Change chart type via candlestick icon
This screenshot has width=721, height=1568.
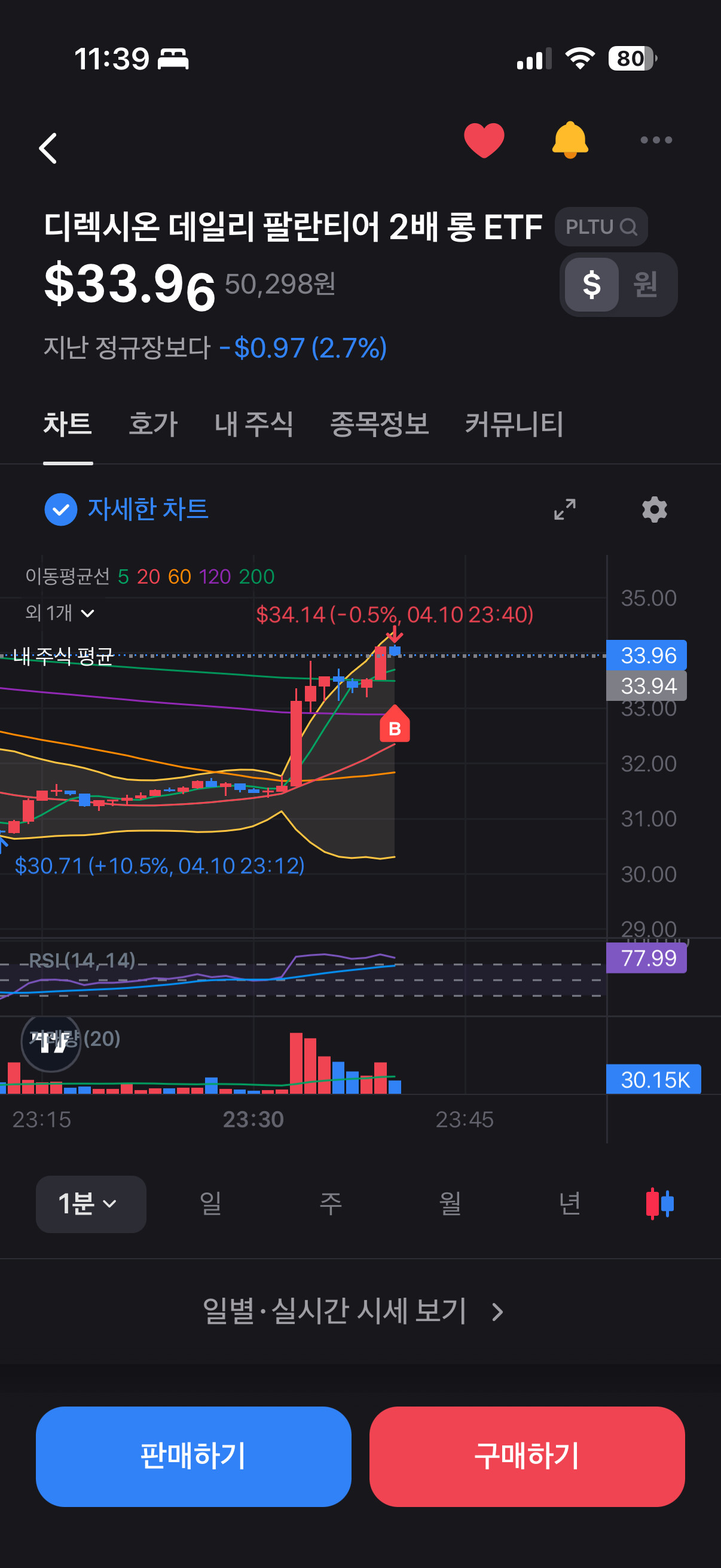click(x=659, y=1203)
